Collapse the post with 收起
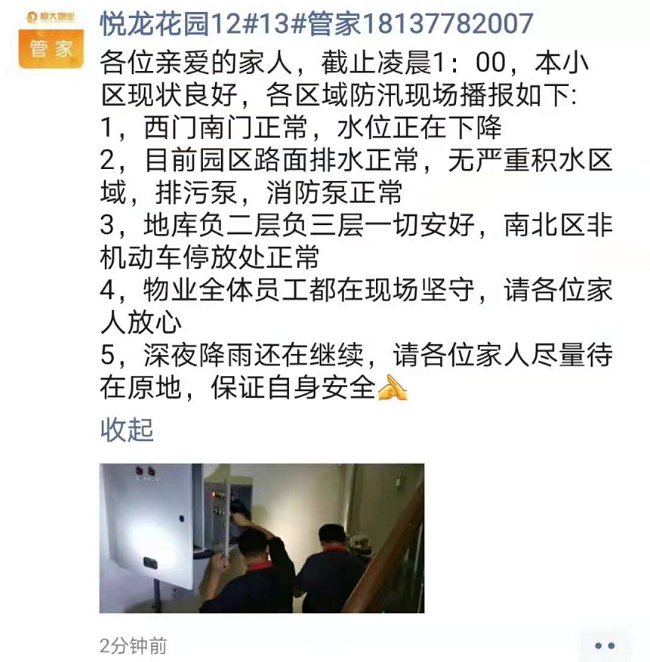The width and height of the screenshot is (650, 662). tap(127, 429)
